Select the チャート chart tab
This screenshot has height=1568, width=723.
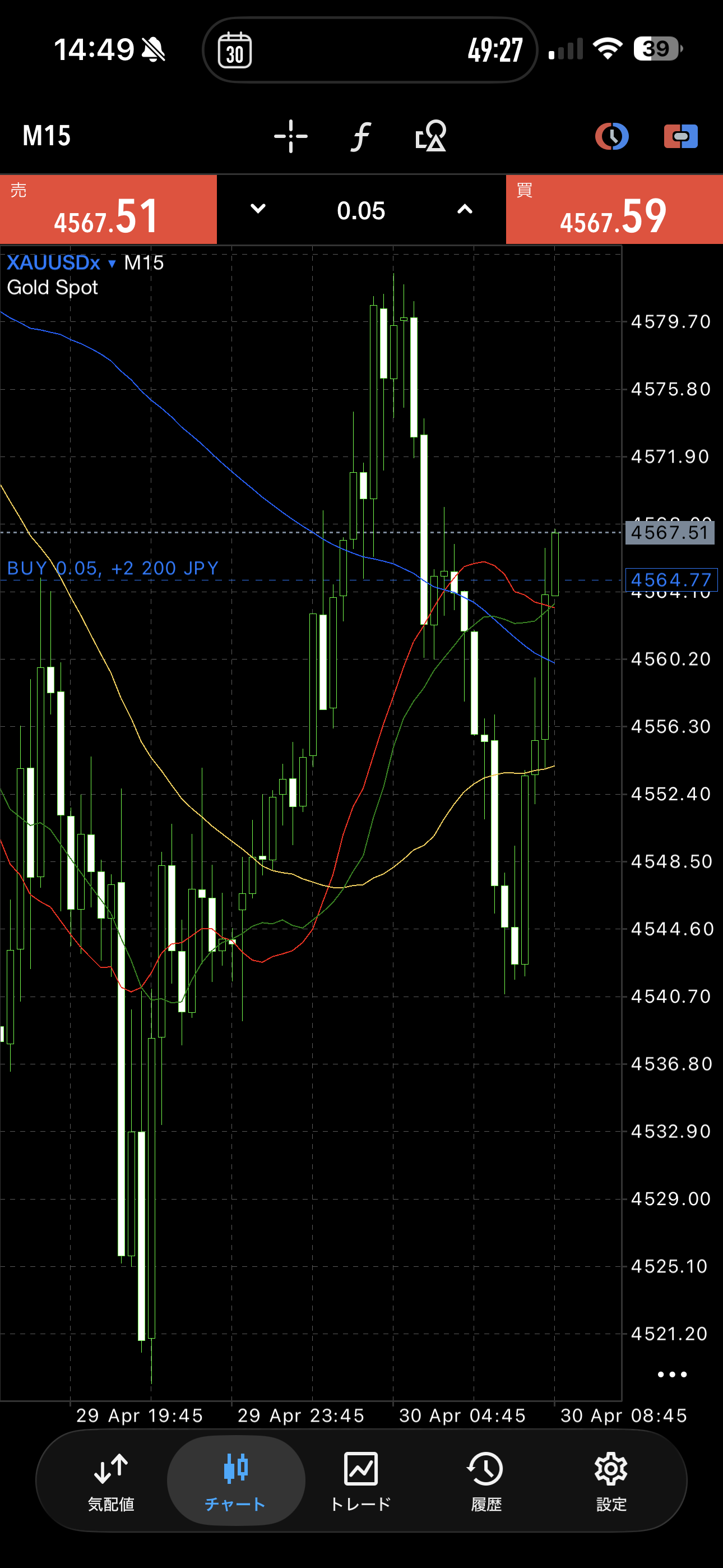235,1480
